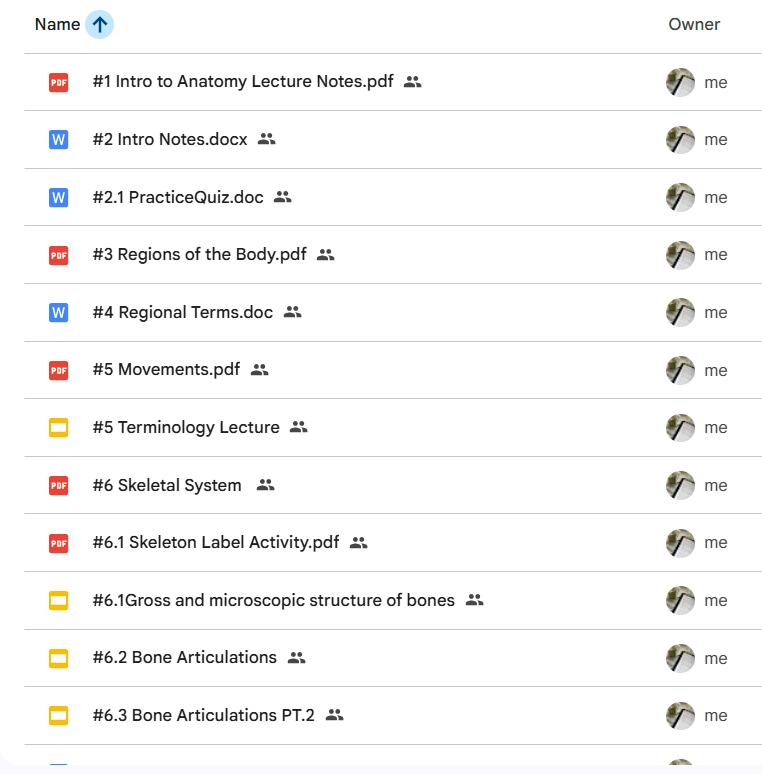Screen dimensions: 762x774
Task: Open the #6 Skeletal System file
Action: [166, 485]
